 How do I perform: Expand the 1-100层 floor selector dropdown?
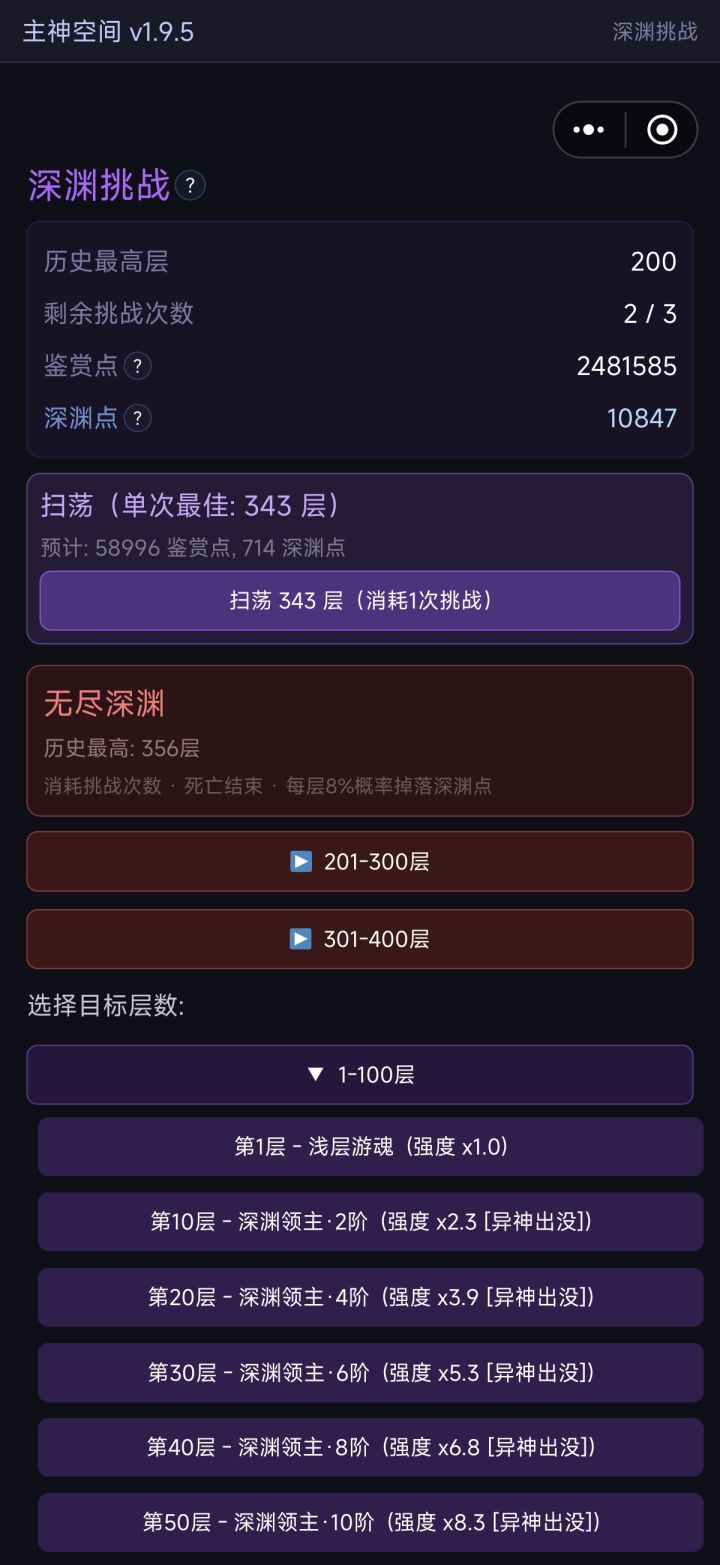(360, 1073)
